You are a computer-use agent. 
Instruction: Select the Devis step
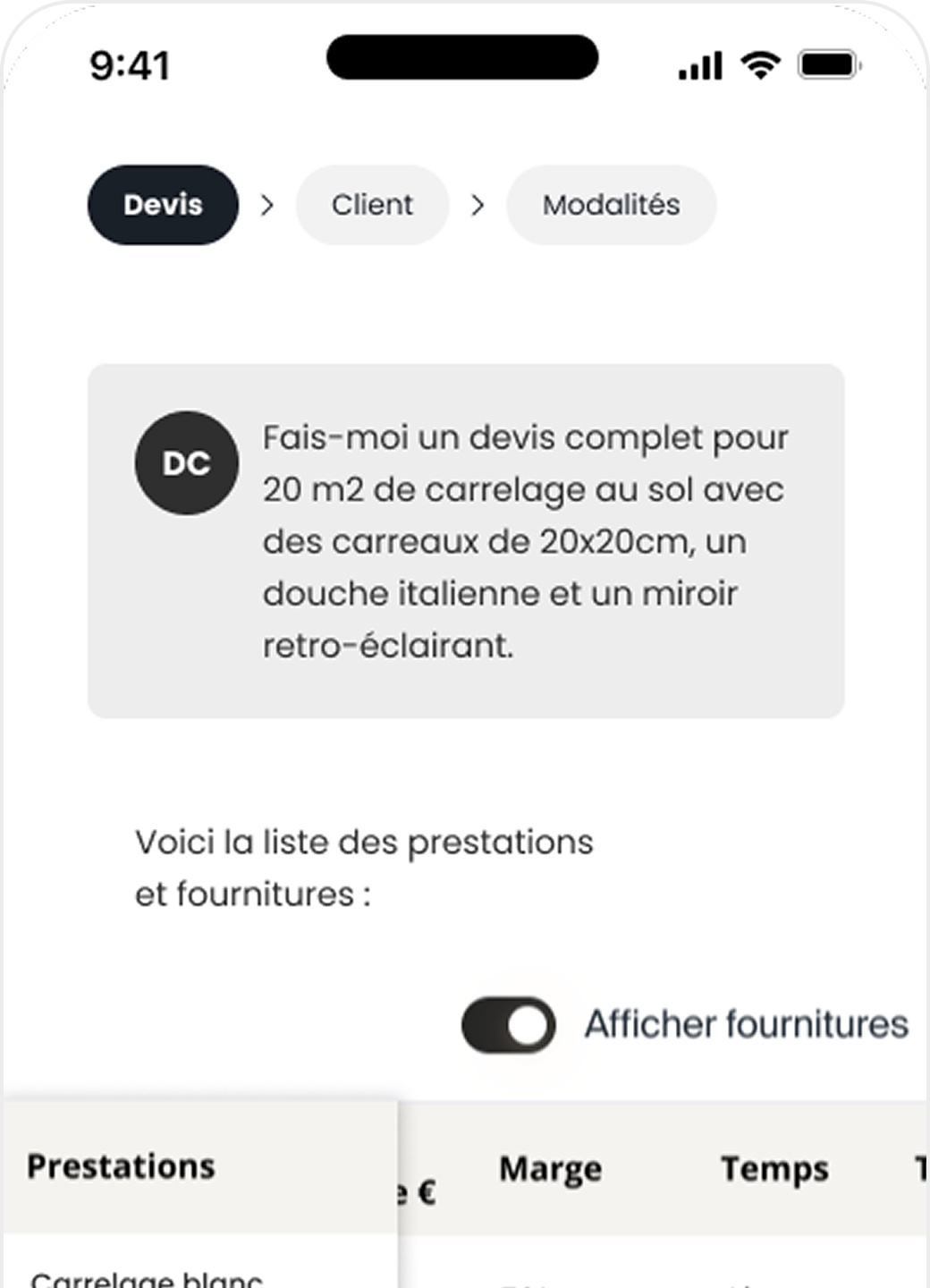(x=163, y=205)
